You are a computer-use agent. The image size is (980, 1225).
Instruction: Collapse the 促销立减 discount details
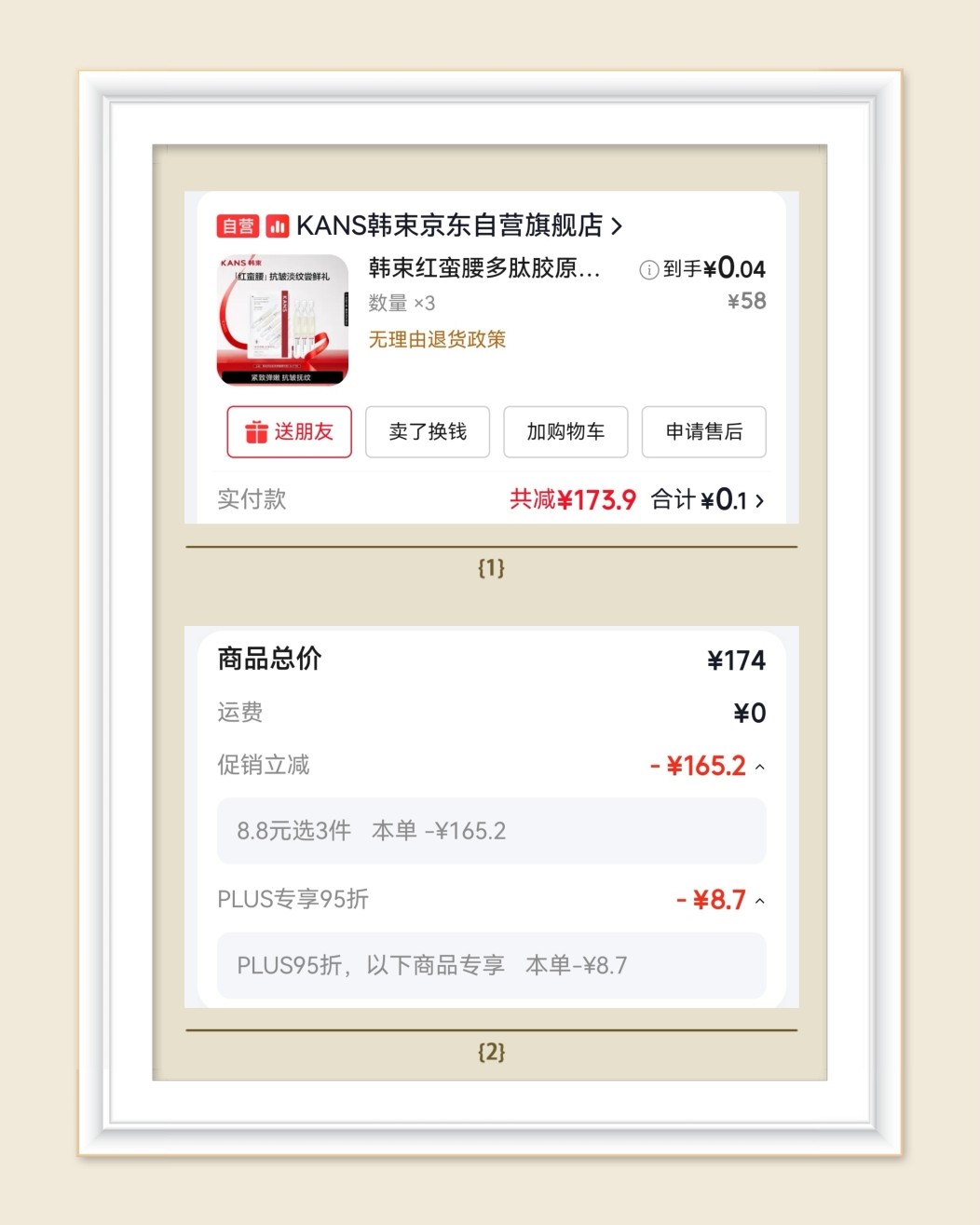click(x=760, y=766)
